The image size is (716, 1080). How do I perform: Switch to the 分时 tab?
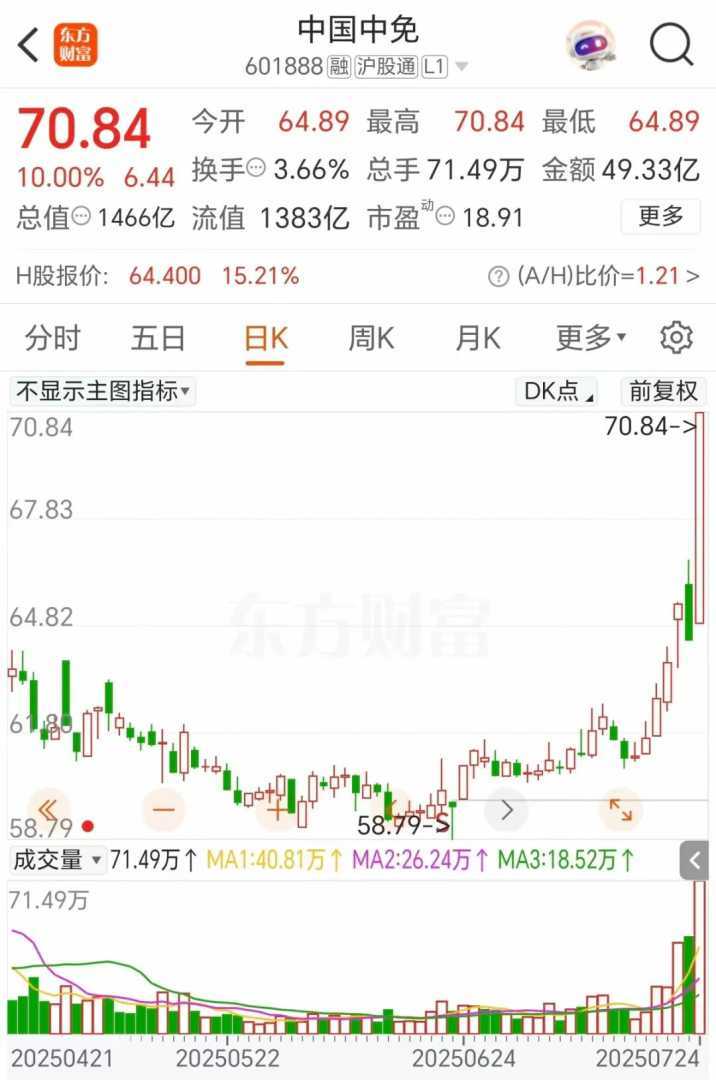click(x=53, y=338)
